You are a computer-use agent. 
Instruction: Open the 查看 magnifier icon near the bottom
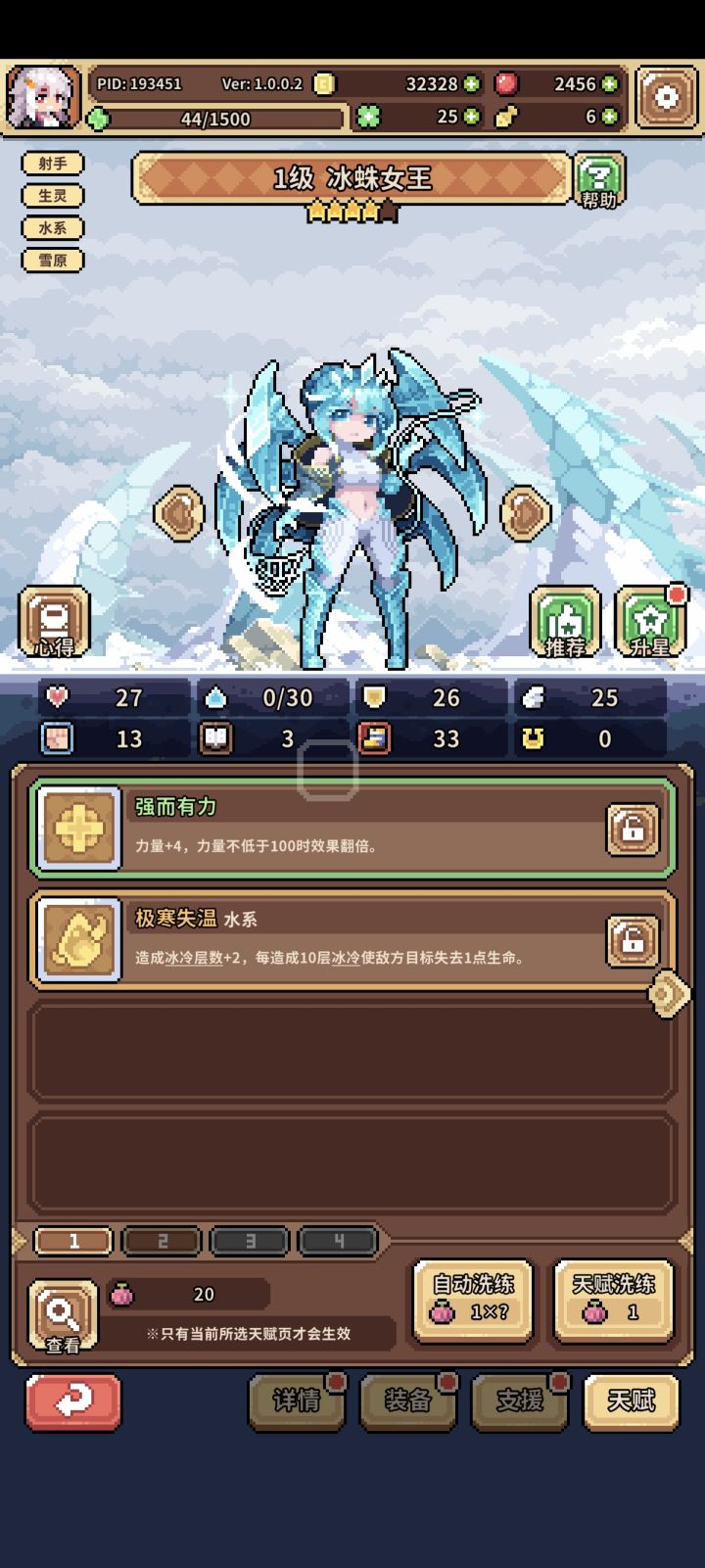click(x=61, y=1312)
